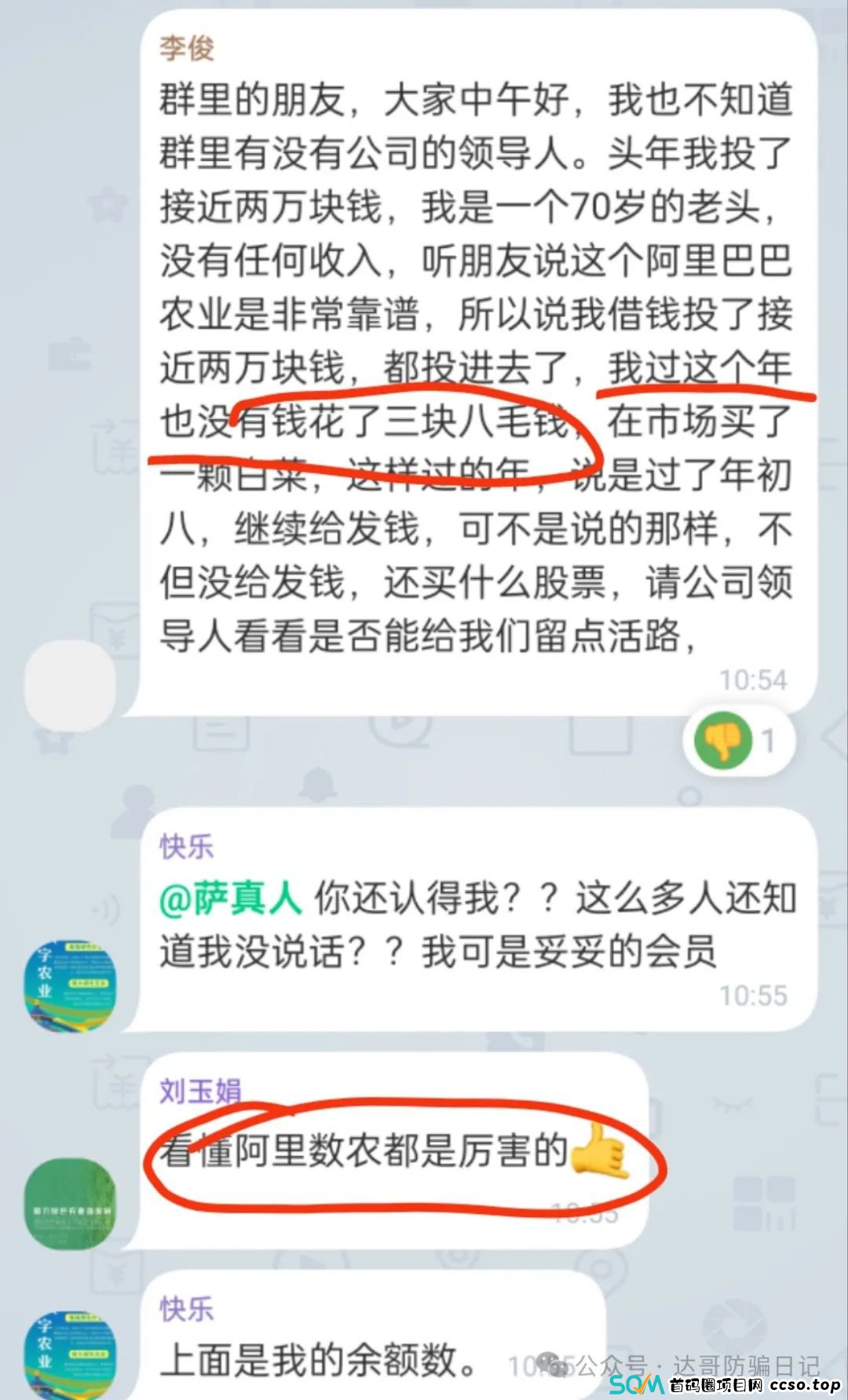
Task: Tap 李俊's blurred avatar
Action: (71, 686)
